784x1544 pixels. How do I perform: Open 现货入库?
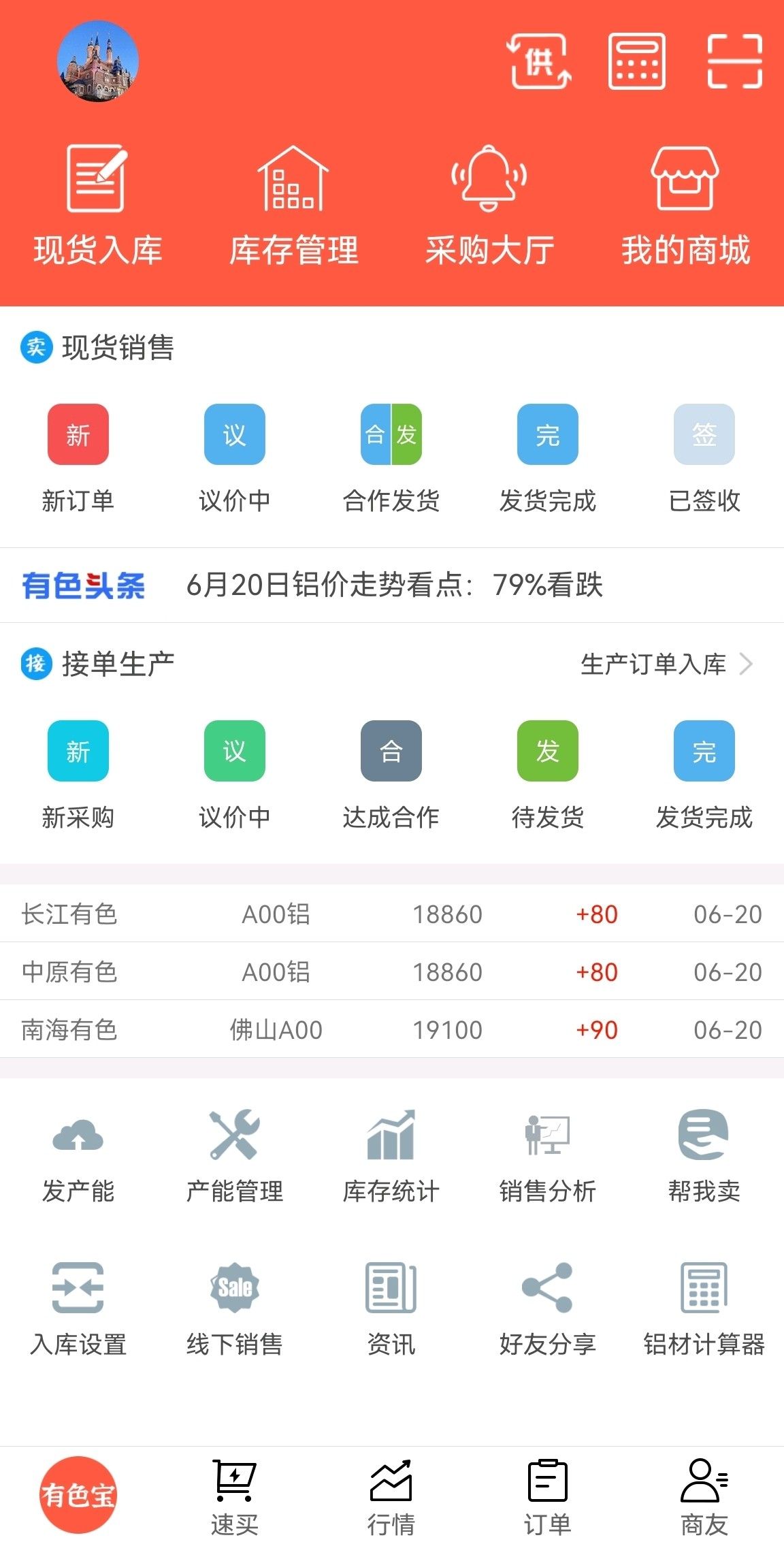98,205
